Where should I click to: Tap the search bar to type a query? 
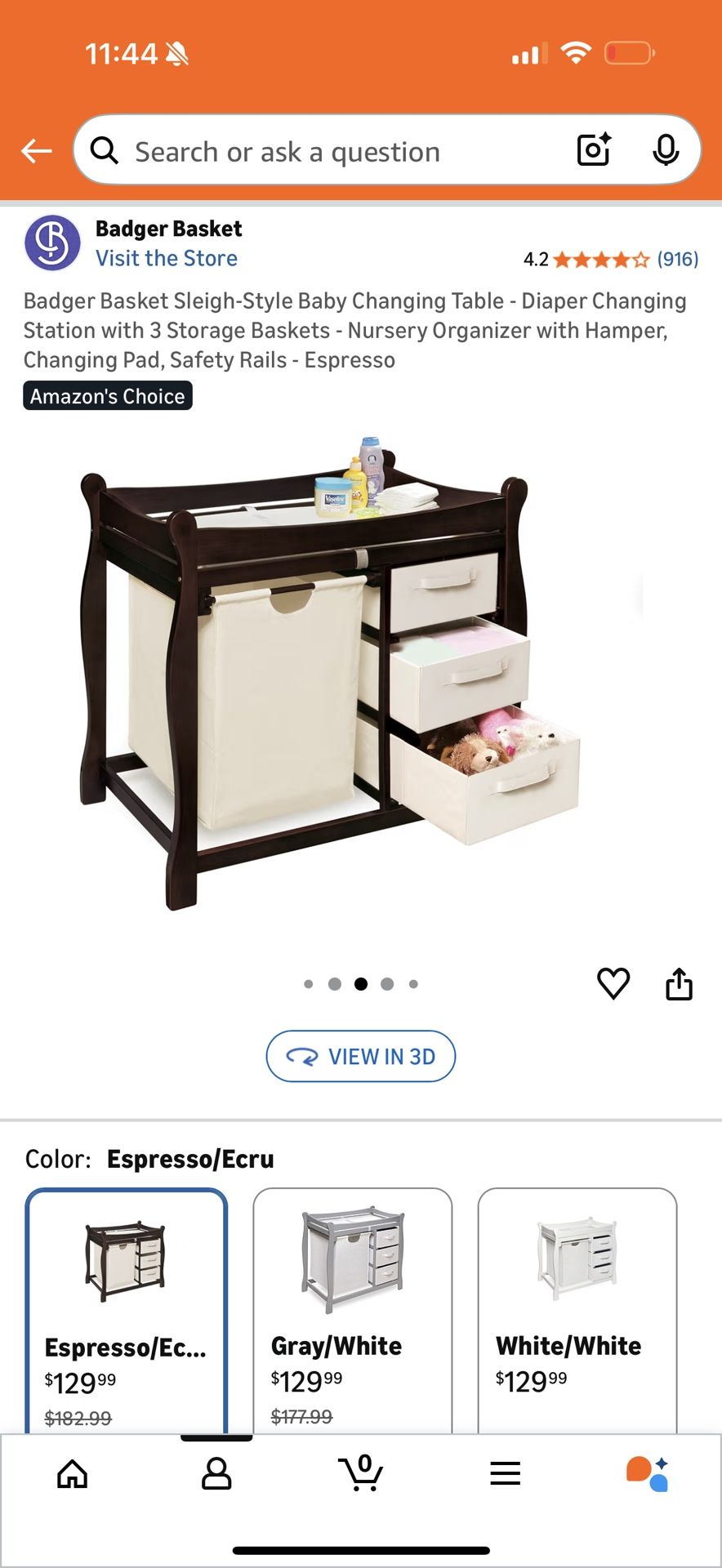(x=327, y=150)
